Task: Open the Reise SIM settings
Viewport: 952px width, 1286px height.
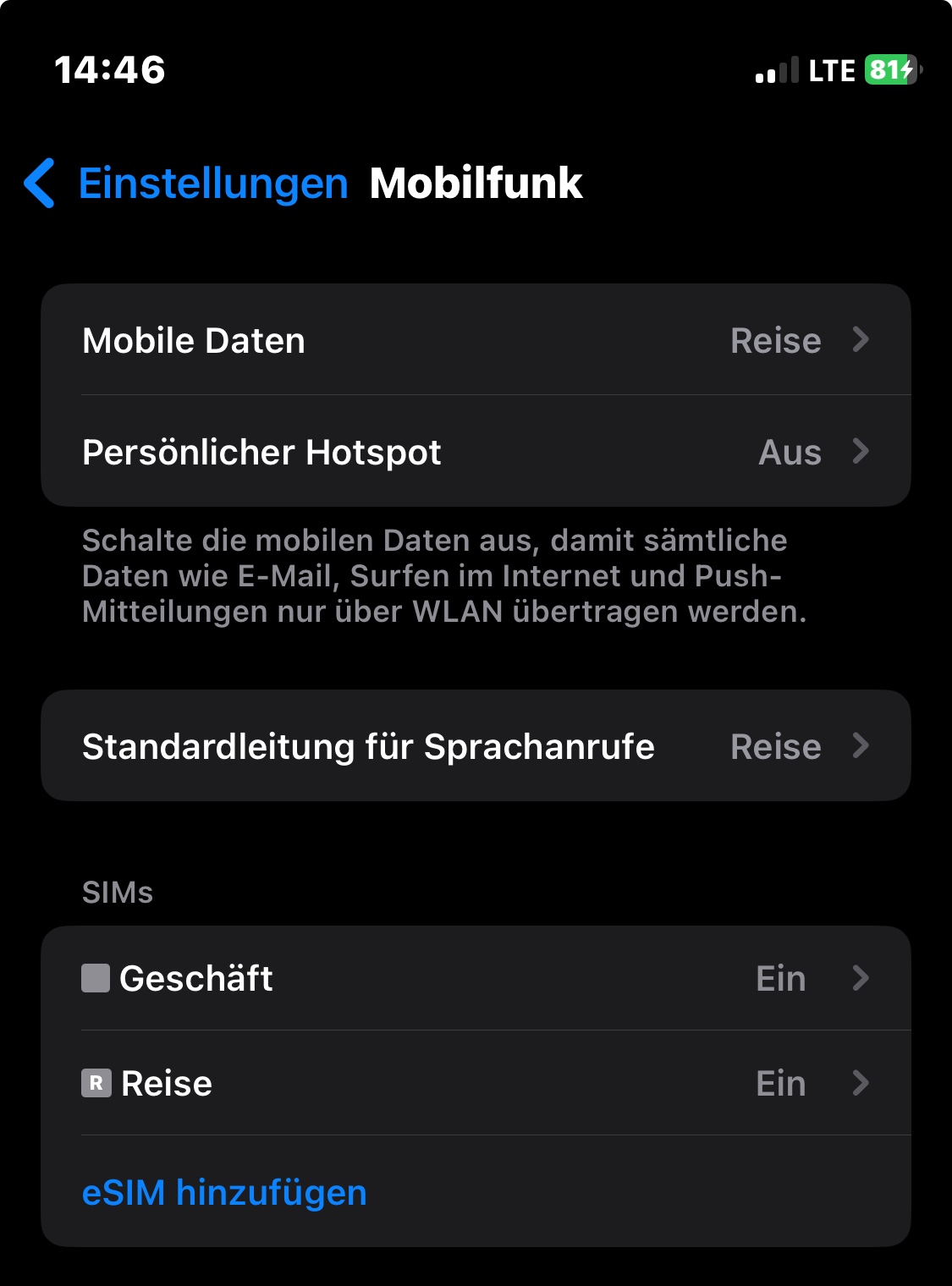Action: click(475, 1083)
